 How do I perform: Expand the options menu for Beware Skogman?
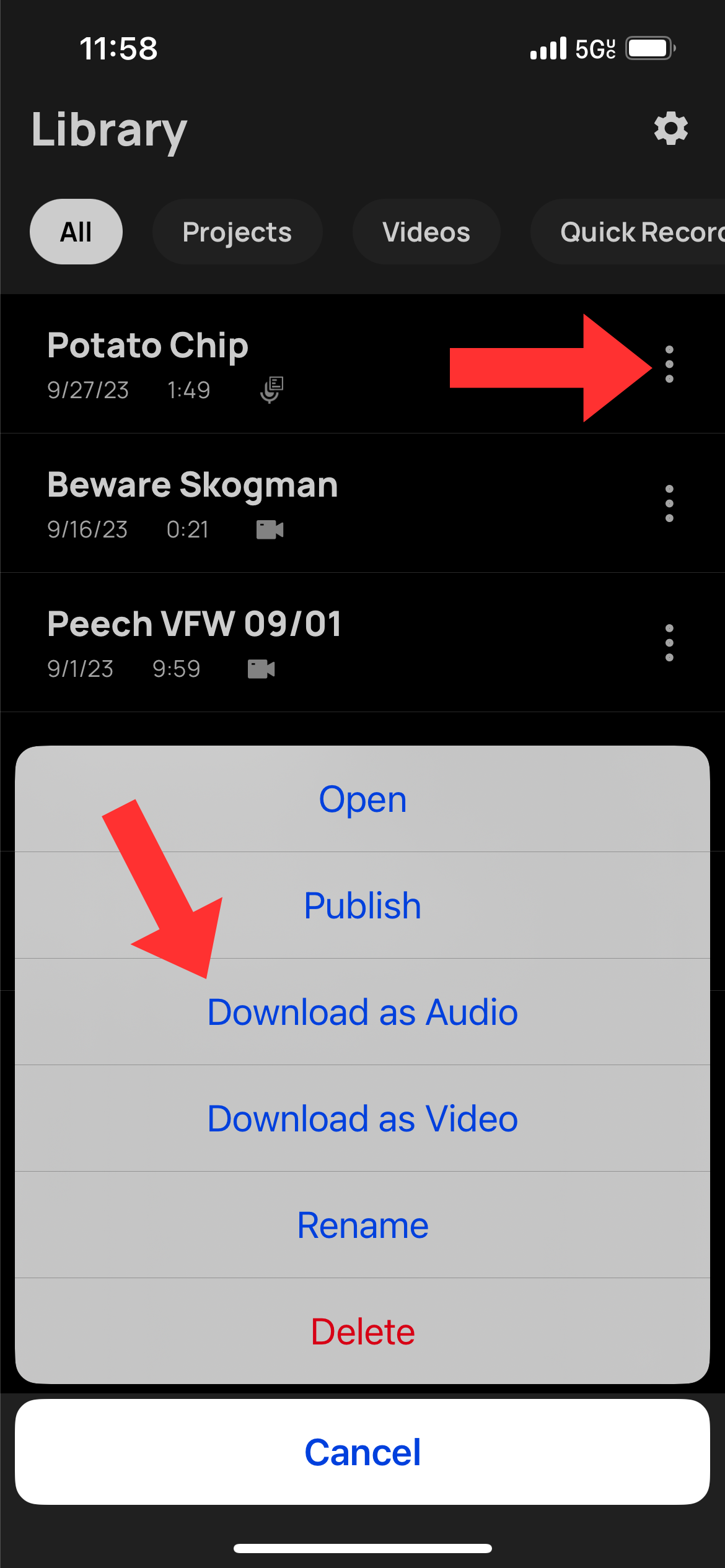coord(669,503)
